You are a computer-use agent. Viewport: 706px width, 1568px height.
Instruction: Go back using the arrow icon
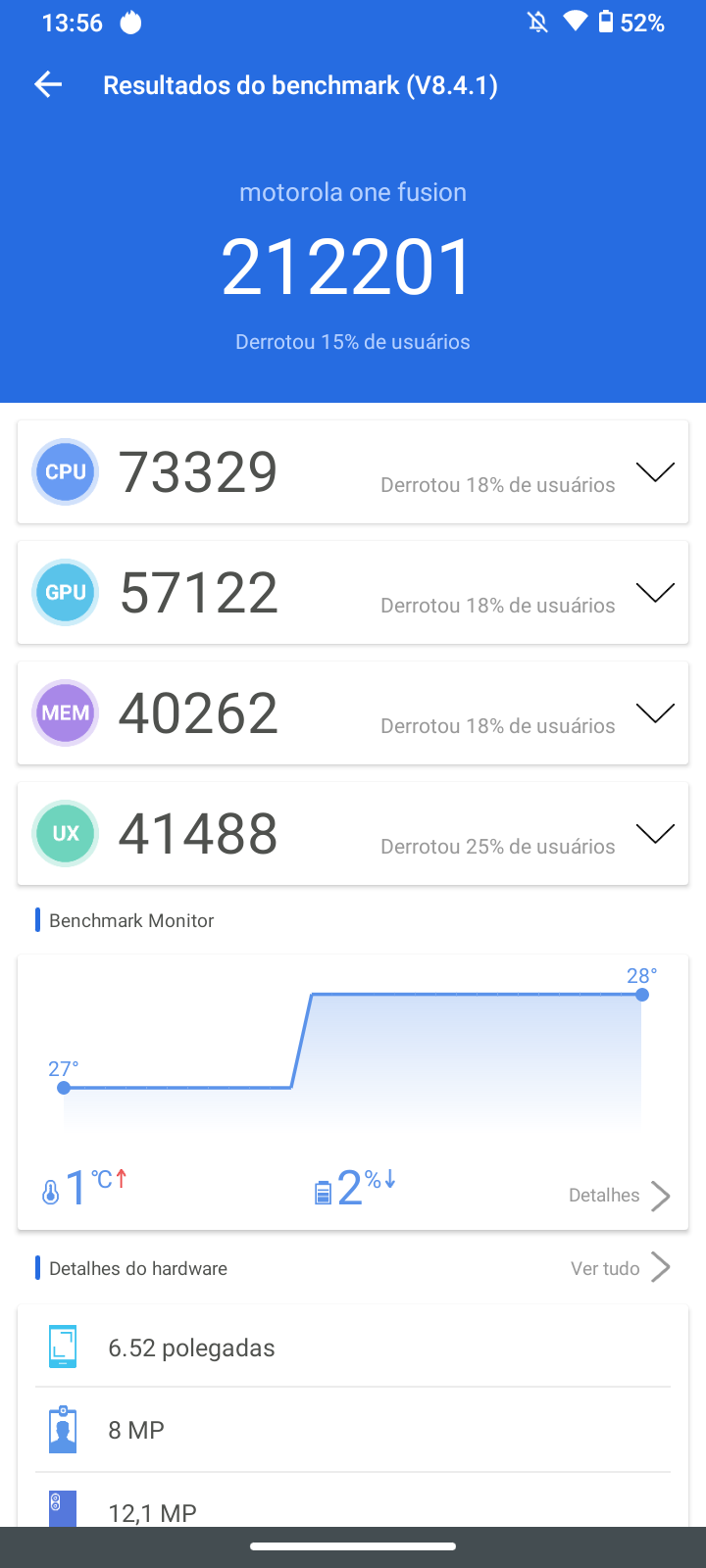pyautogui.click(x=48, y=85)
